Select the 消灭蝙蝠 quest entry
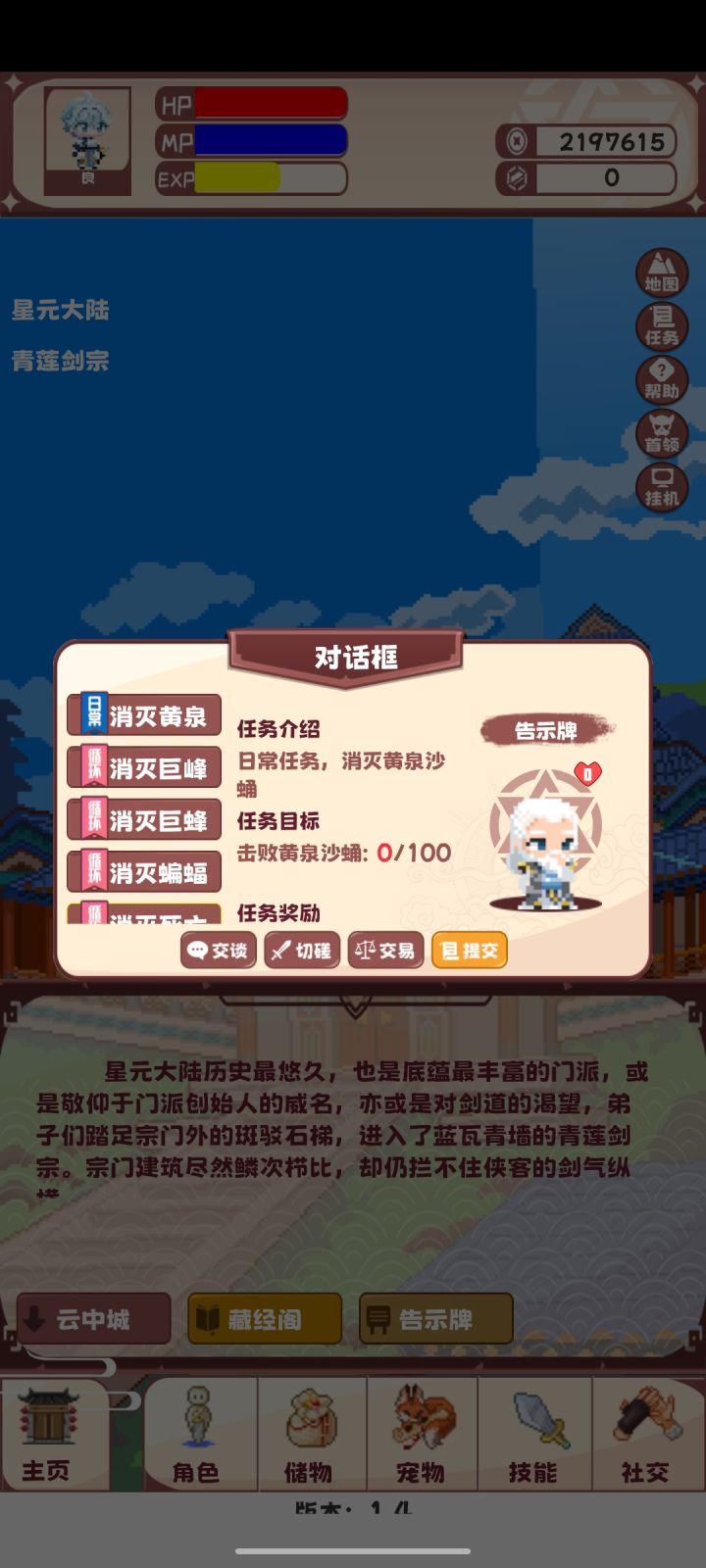The width and height of the screenshot is (706, 1568). [142, 871]
